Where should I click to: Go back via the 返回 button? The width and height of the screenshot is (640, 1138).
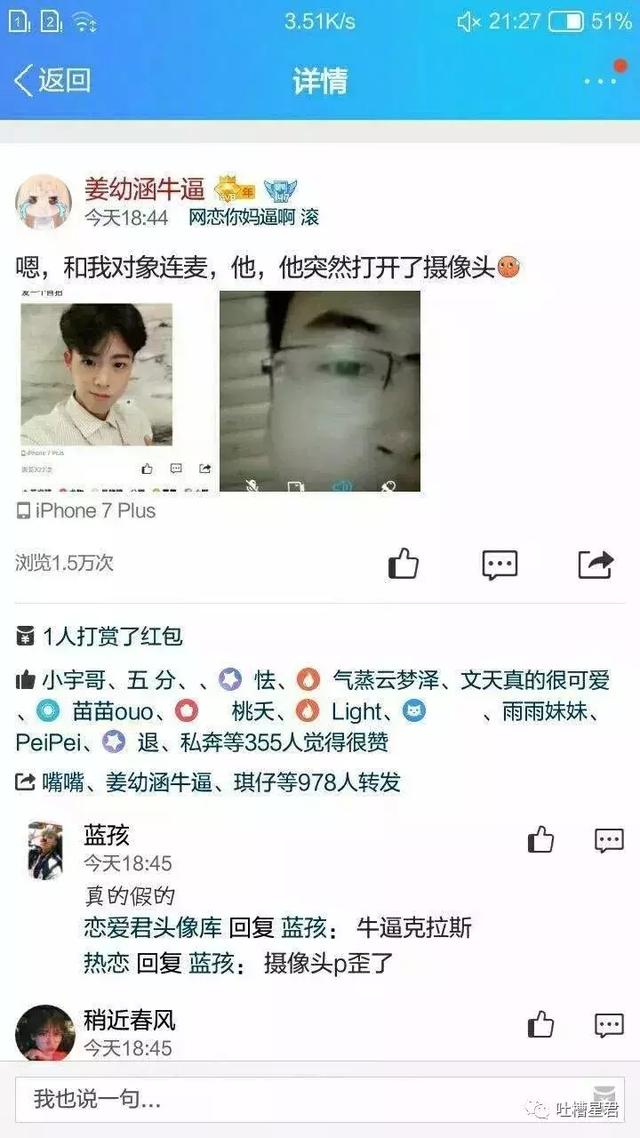click(52, 80)
